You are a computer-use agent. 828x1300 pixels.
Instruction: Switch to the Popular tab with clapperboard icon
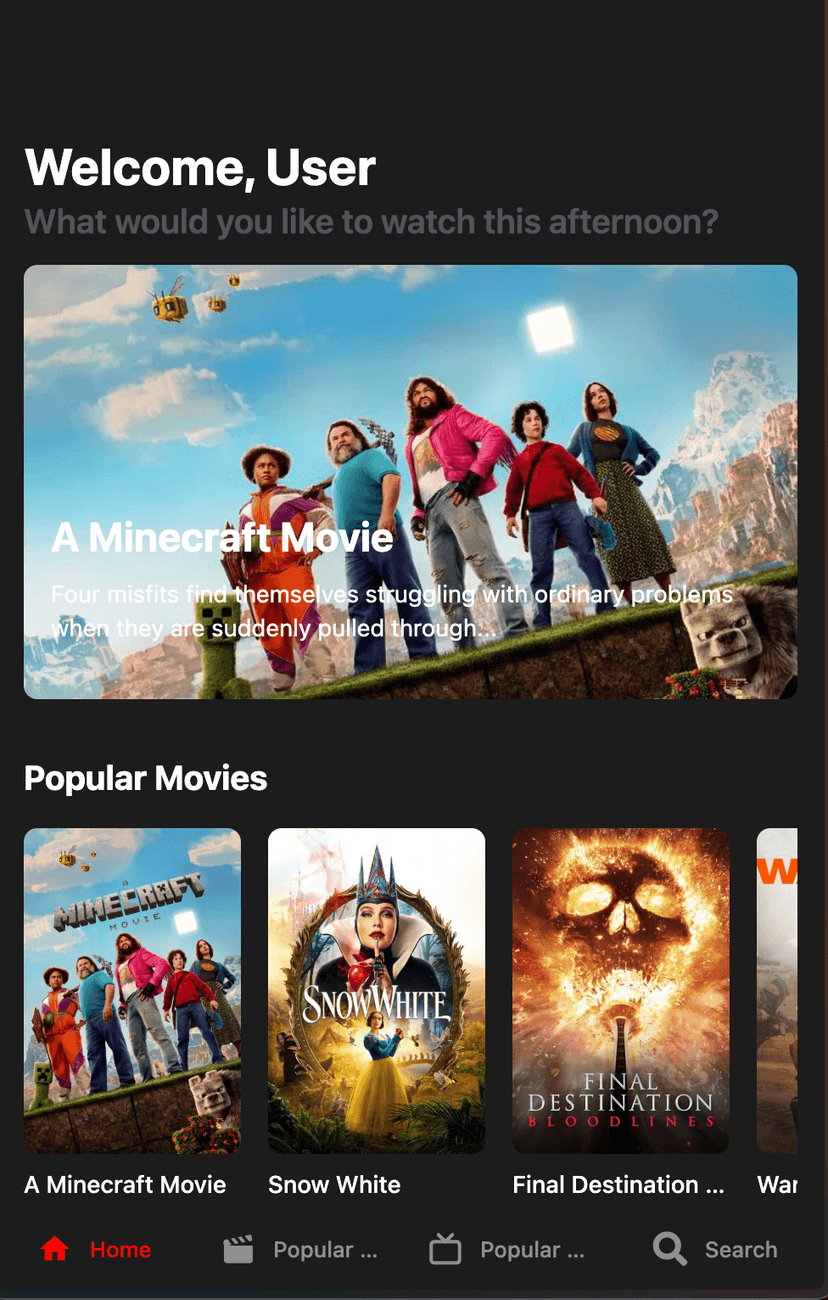[x=300, y=1249]
